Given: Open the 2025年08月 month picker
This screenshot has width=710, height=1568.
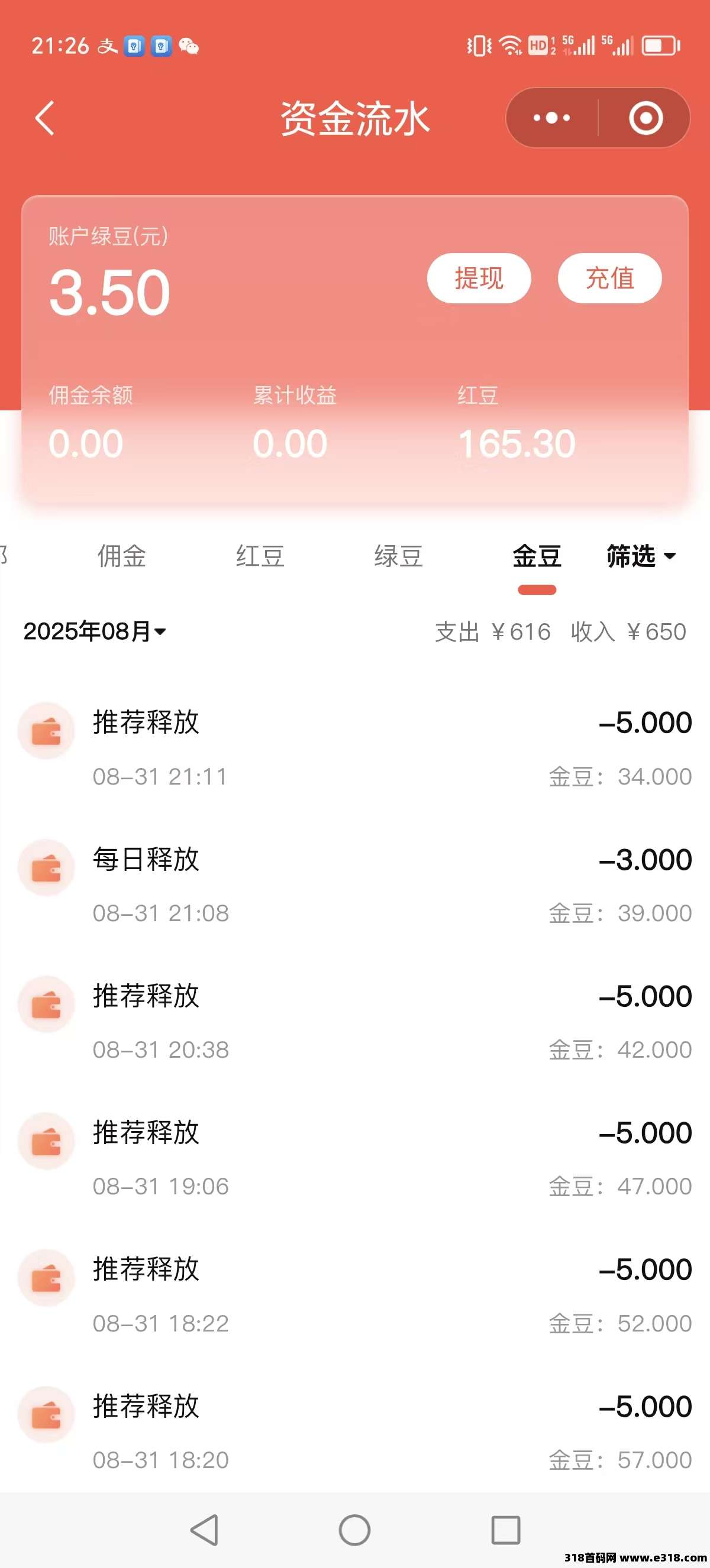Looking at the screenshot, I should pyautogui.click(x=95, y=631).
